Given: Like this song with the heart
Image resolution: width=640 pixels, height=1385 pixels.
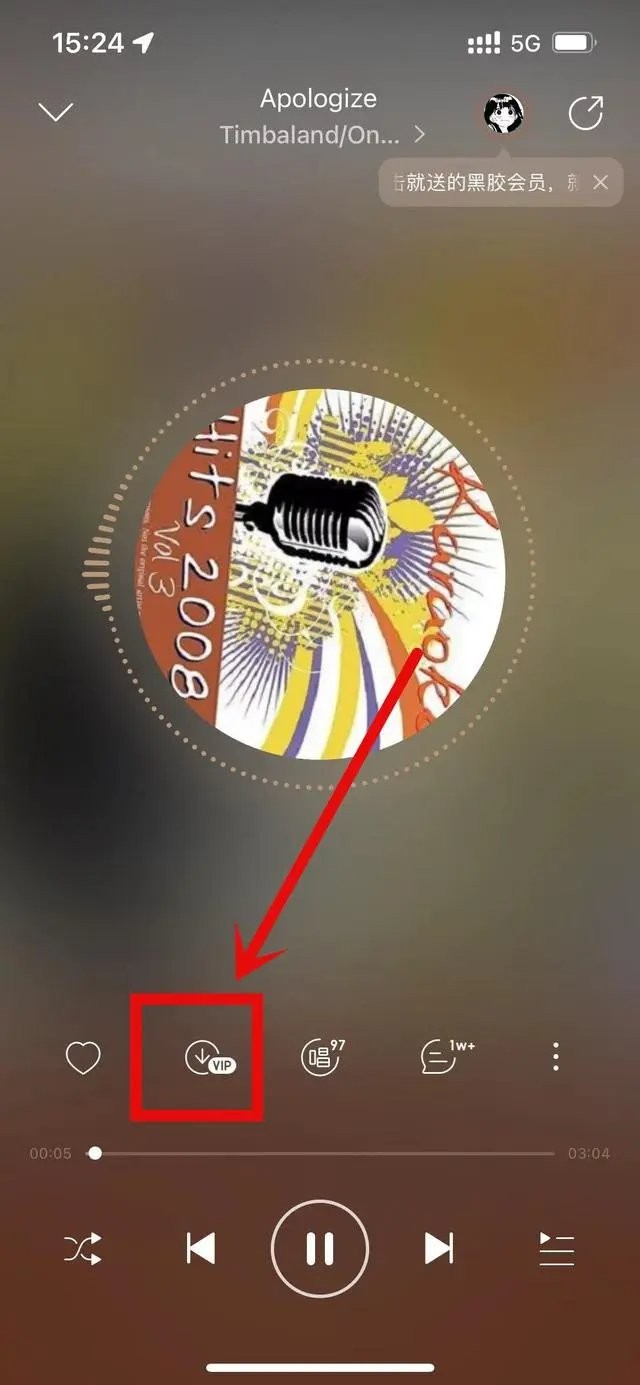Looking at the screenshot, I should point(83,1058).
